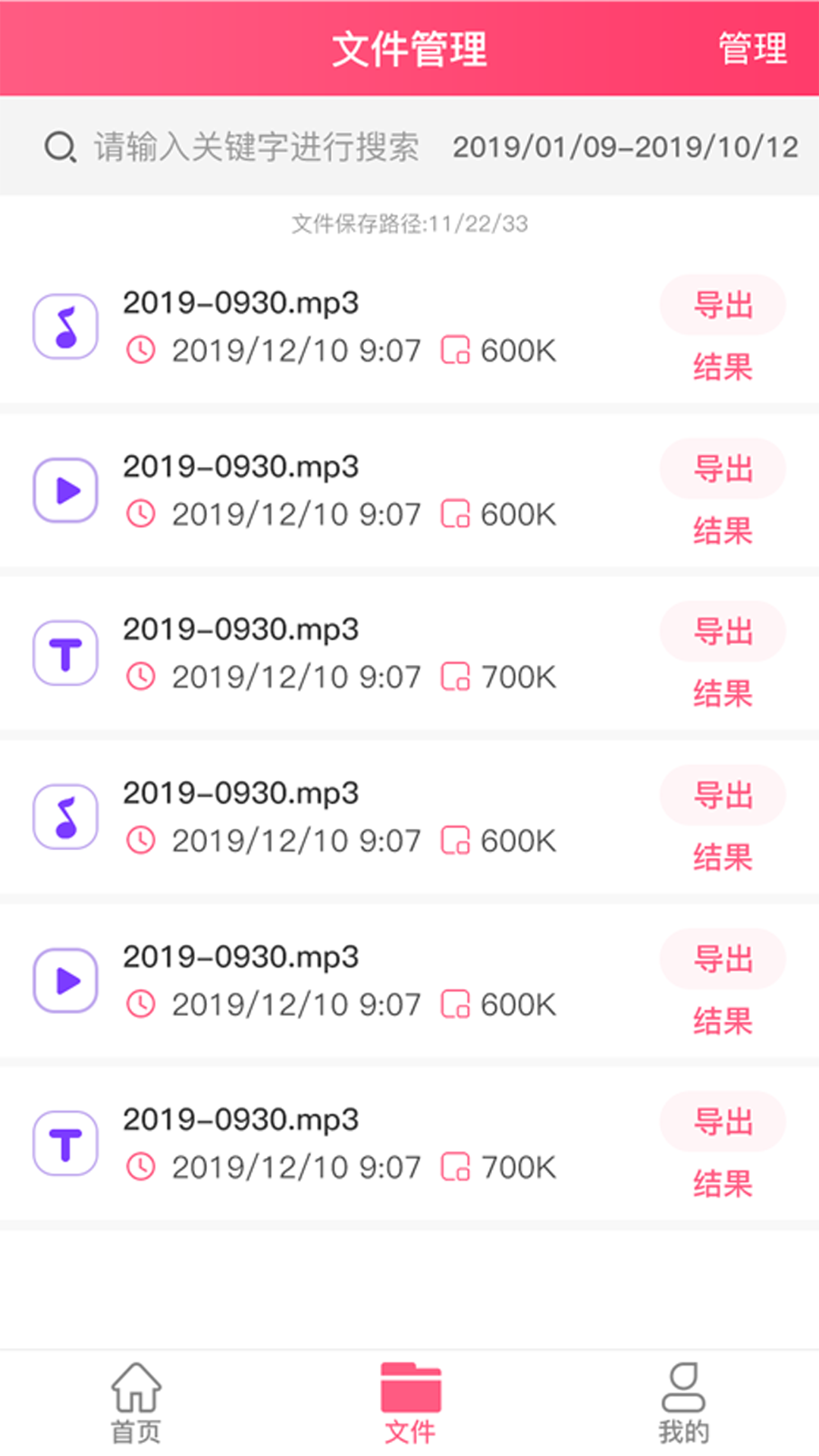Tap the music note icon of fourth recording
Screen dimensions: 819x1456
[65, 816]
